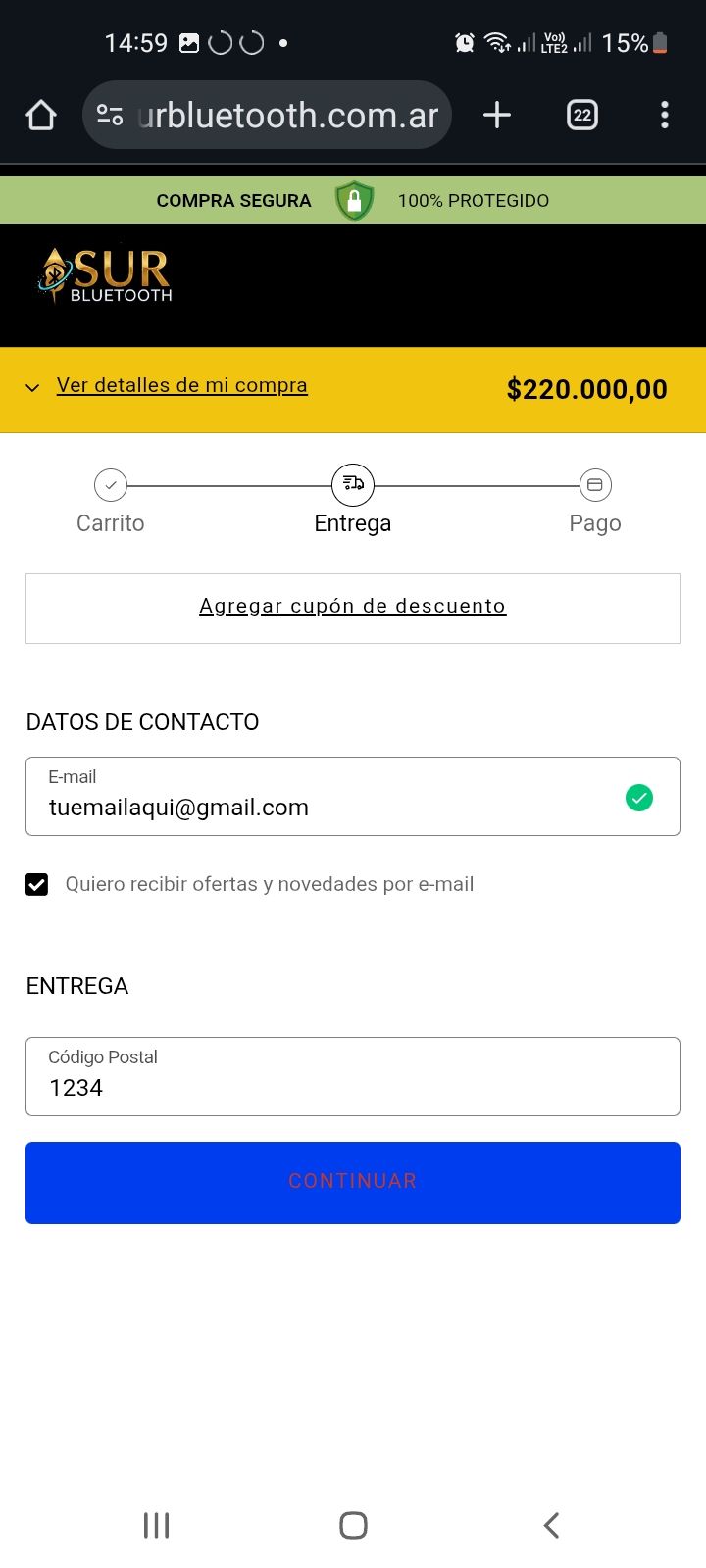The width and height of the screenshot is (706, 1568).
Task: Open a new browser tab
Action: point(497,116)
